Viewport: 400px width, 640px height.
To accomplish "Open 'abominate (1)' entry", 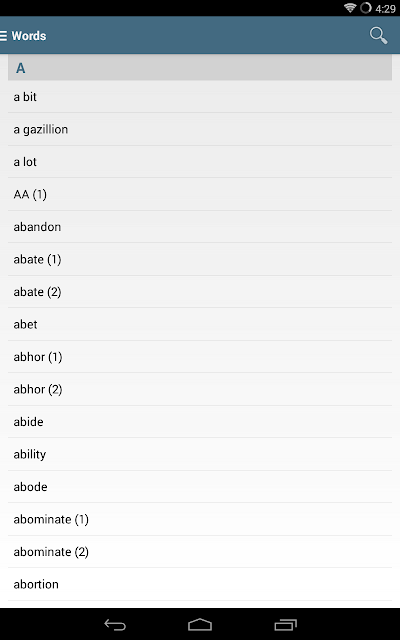I will [200, 519].
